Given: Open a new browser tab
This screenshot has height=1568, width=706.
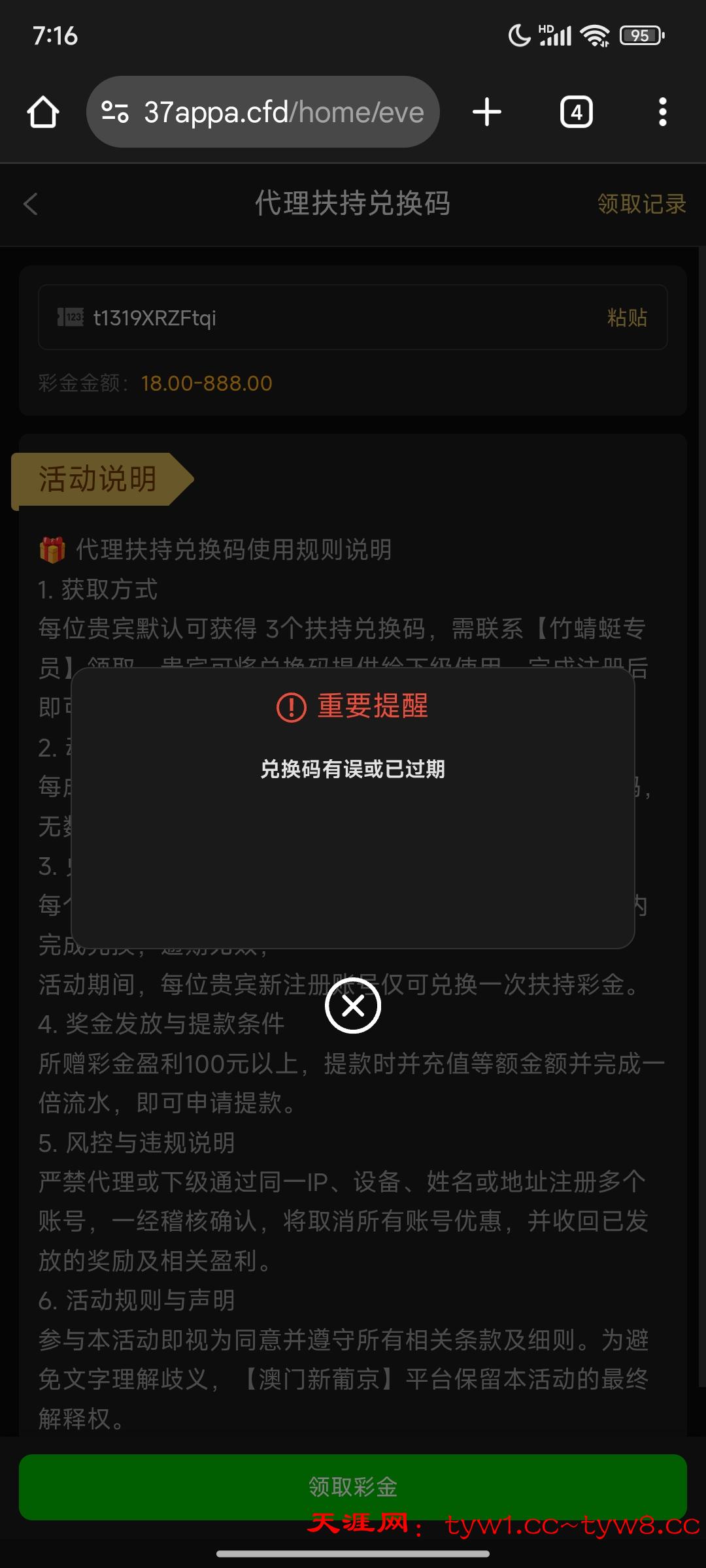Looking at the screenshot, I should click(487, 112).
